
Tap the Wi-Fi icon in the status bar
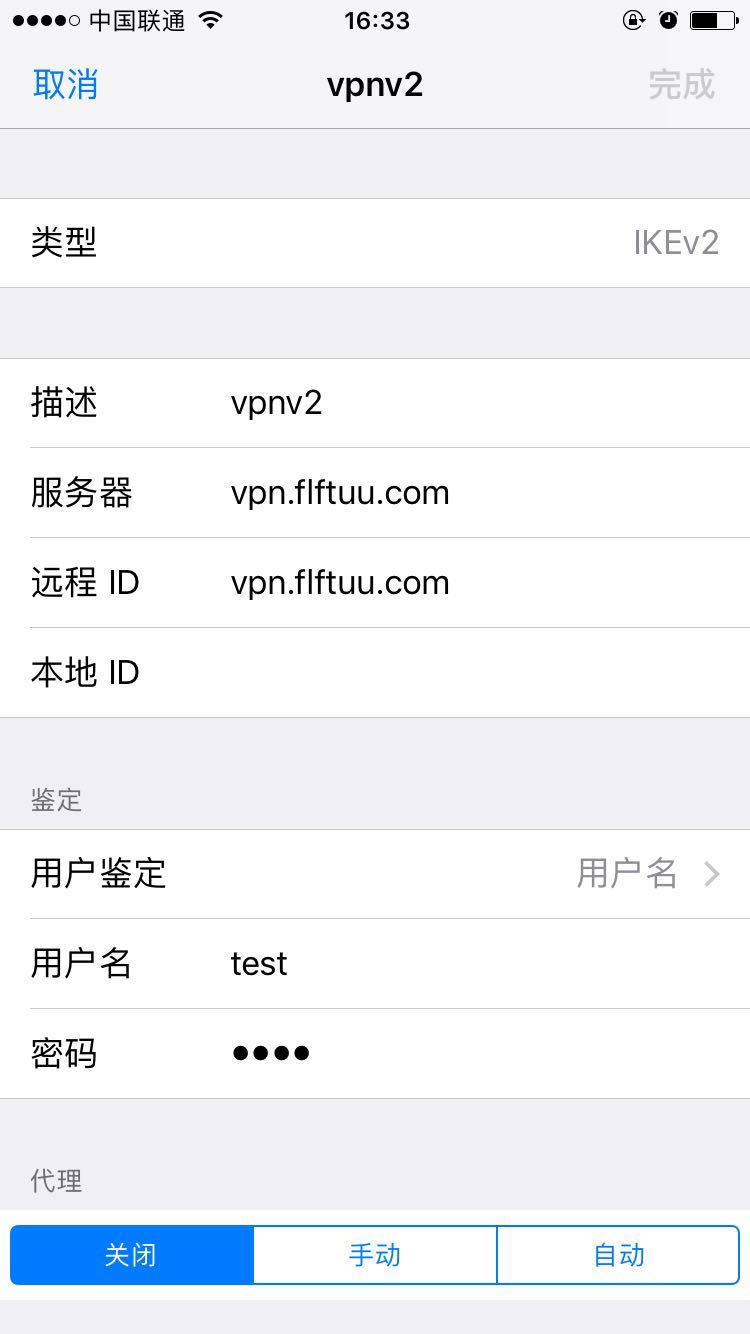tap(210, 19)
